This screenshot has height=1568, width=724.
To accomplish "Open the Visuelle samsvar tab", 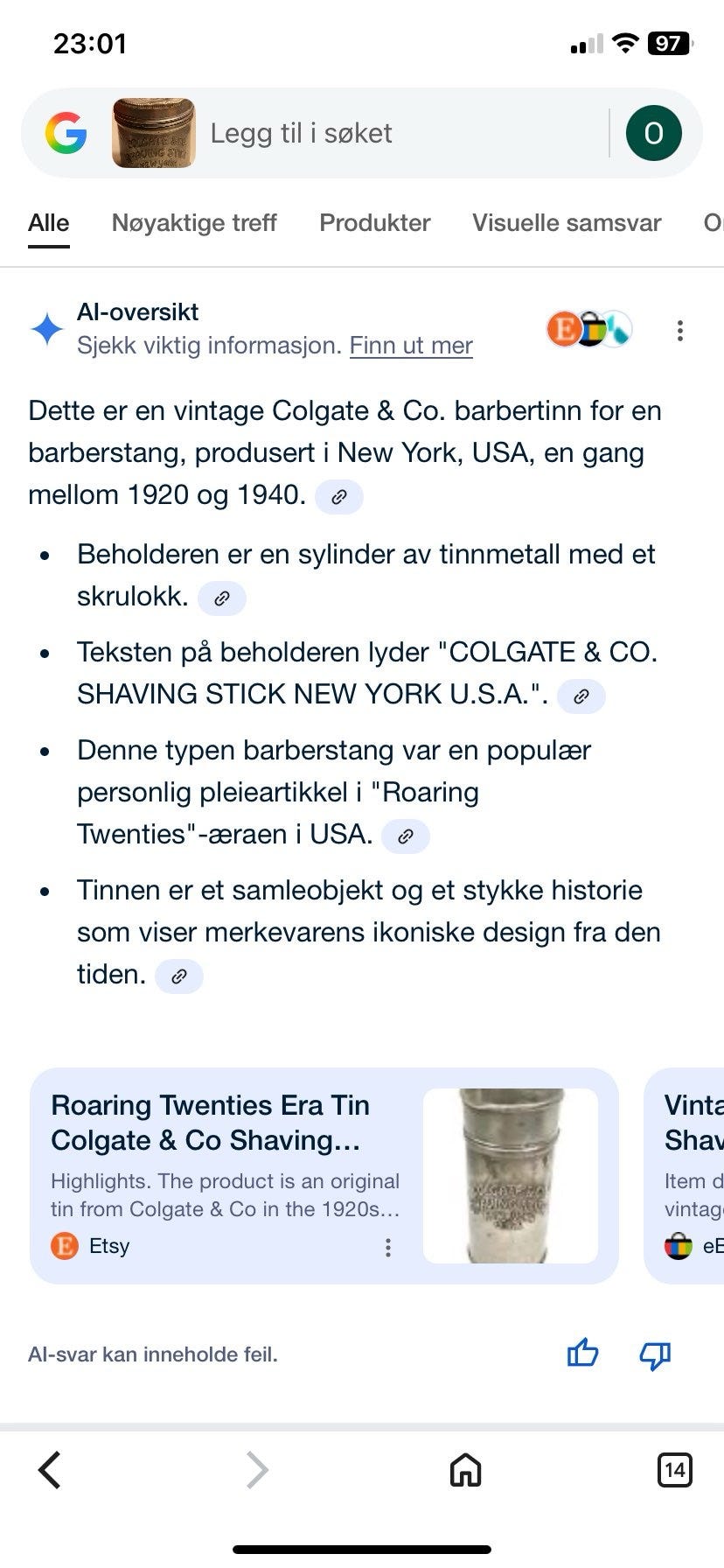I will click(x=566, y=223).
